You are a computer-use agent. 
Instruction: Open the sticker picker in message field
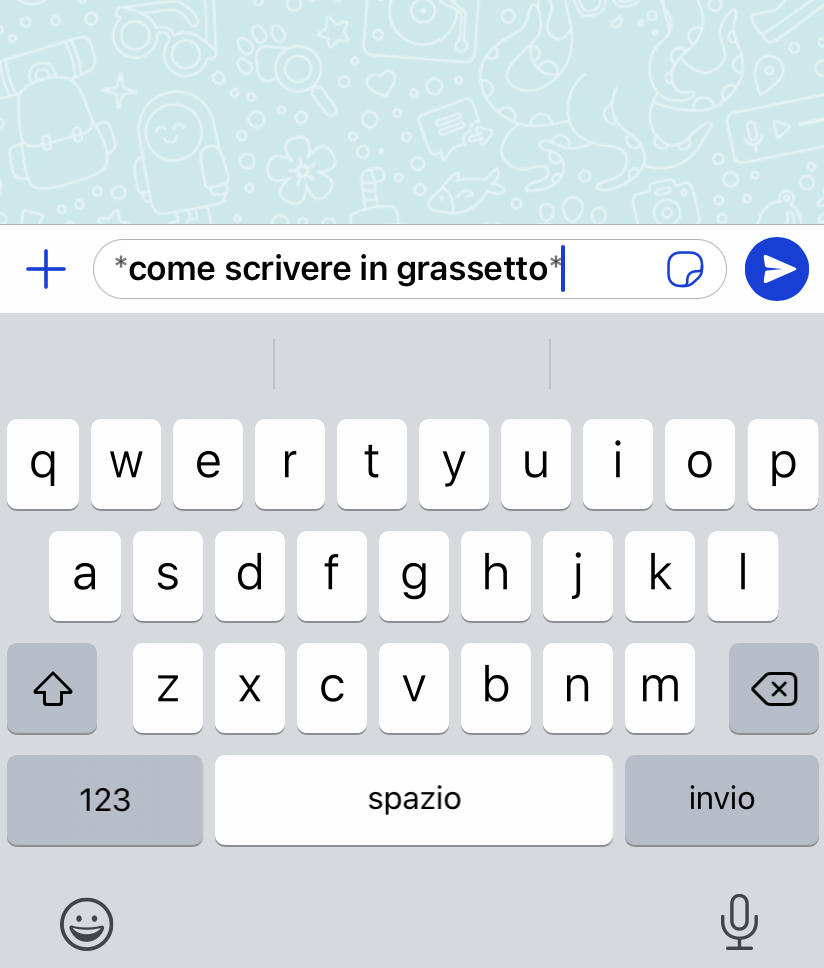coord(685,269)
